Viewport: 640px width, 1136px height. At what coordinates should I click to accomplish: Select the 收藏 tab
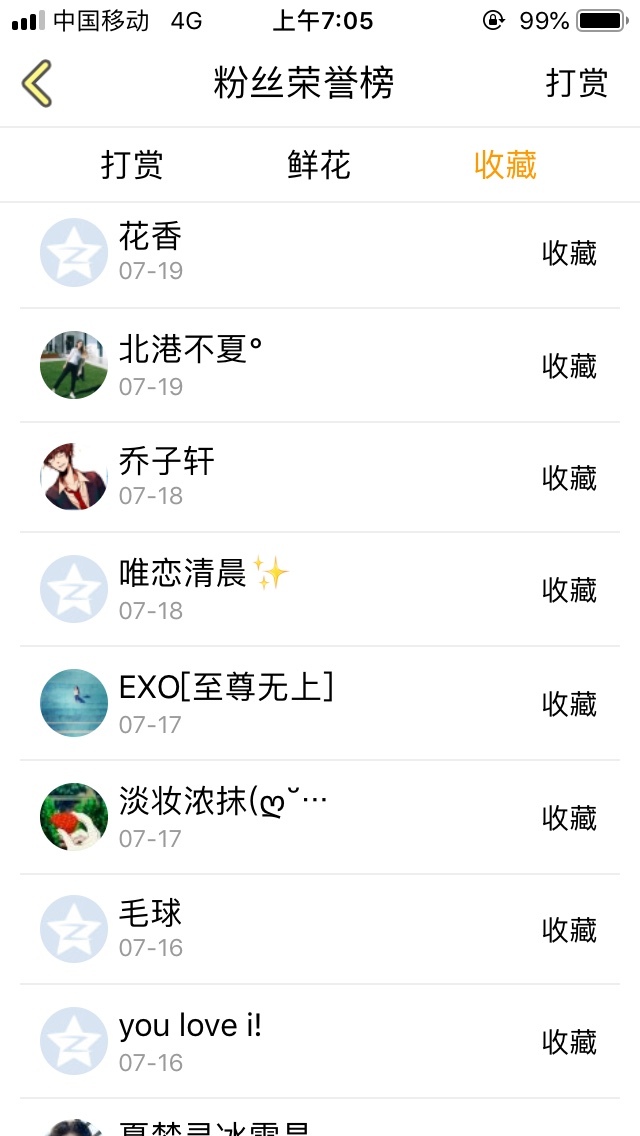pyautogui.click(x=505, y=165)
